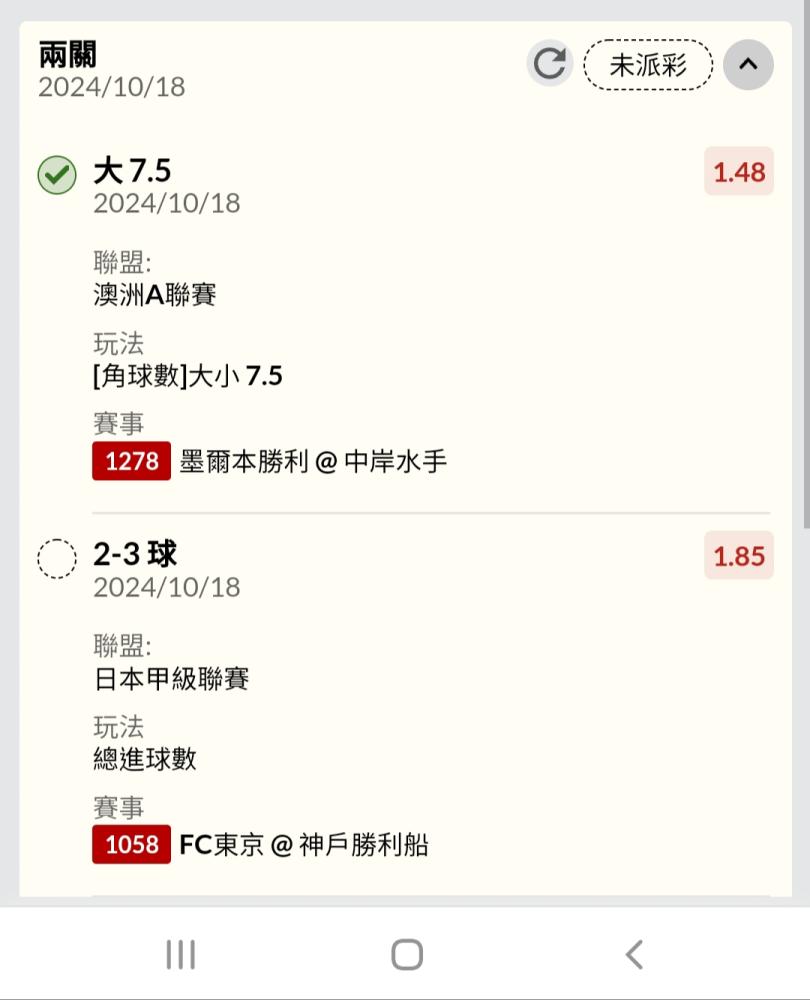This screenshot has height=1000, width=810.
Task: Go back with the system back button
Action: tap(633, 954)
